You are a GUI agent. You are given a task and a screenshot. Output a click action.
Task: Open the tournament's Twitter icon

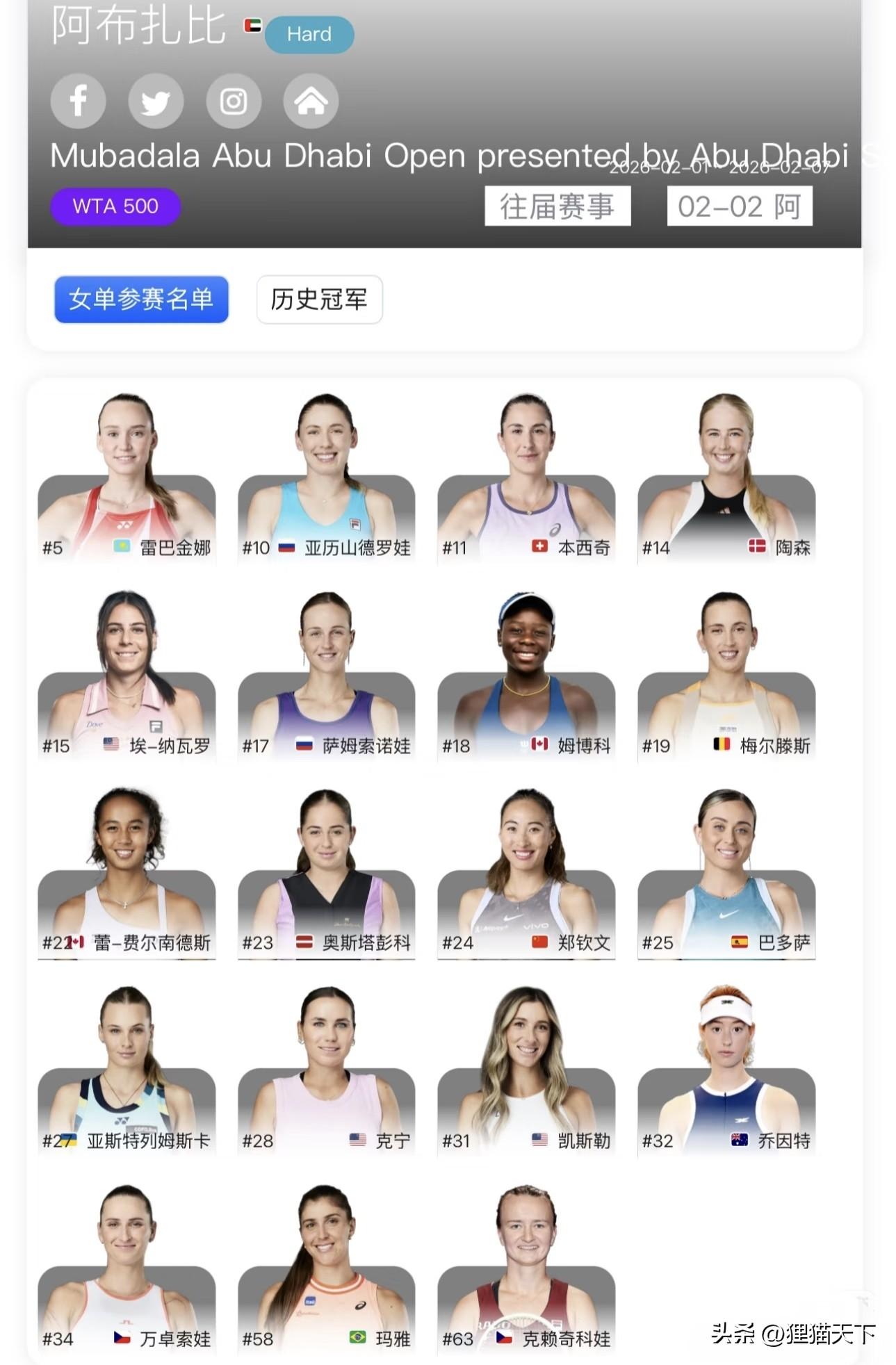coord(156,101)
